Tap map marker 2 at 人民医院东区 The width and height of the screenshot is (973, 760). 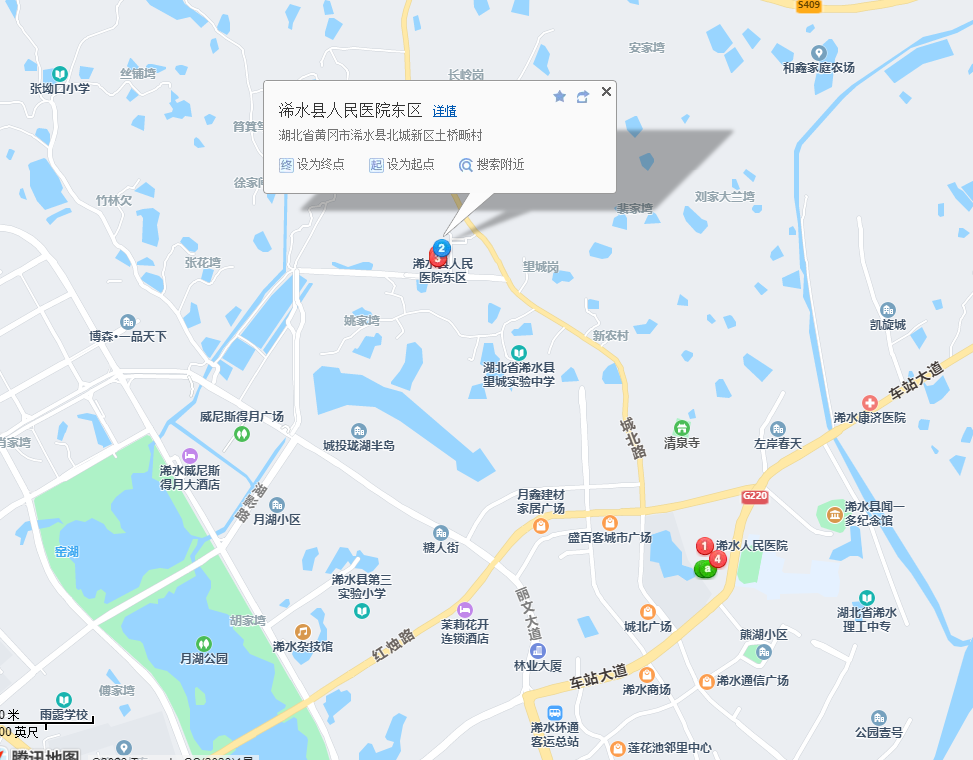[442, 247]
